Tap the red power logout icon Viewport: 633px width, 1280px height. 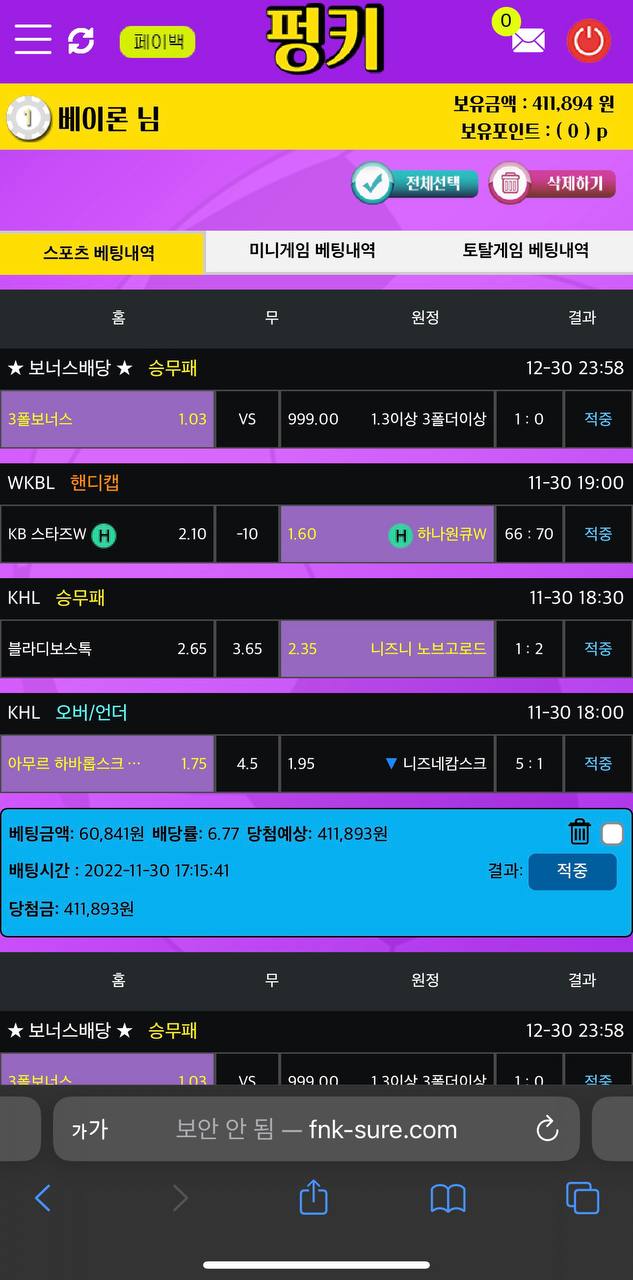(x=588, y=41)
